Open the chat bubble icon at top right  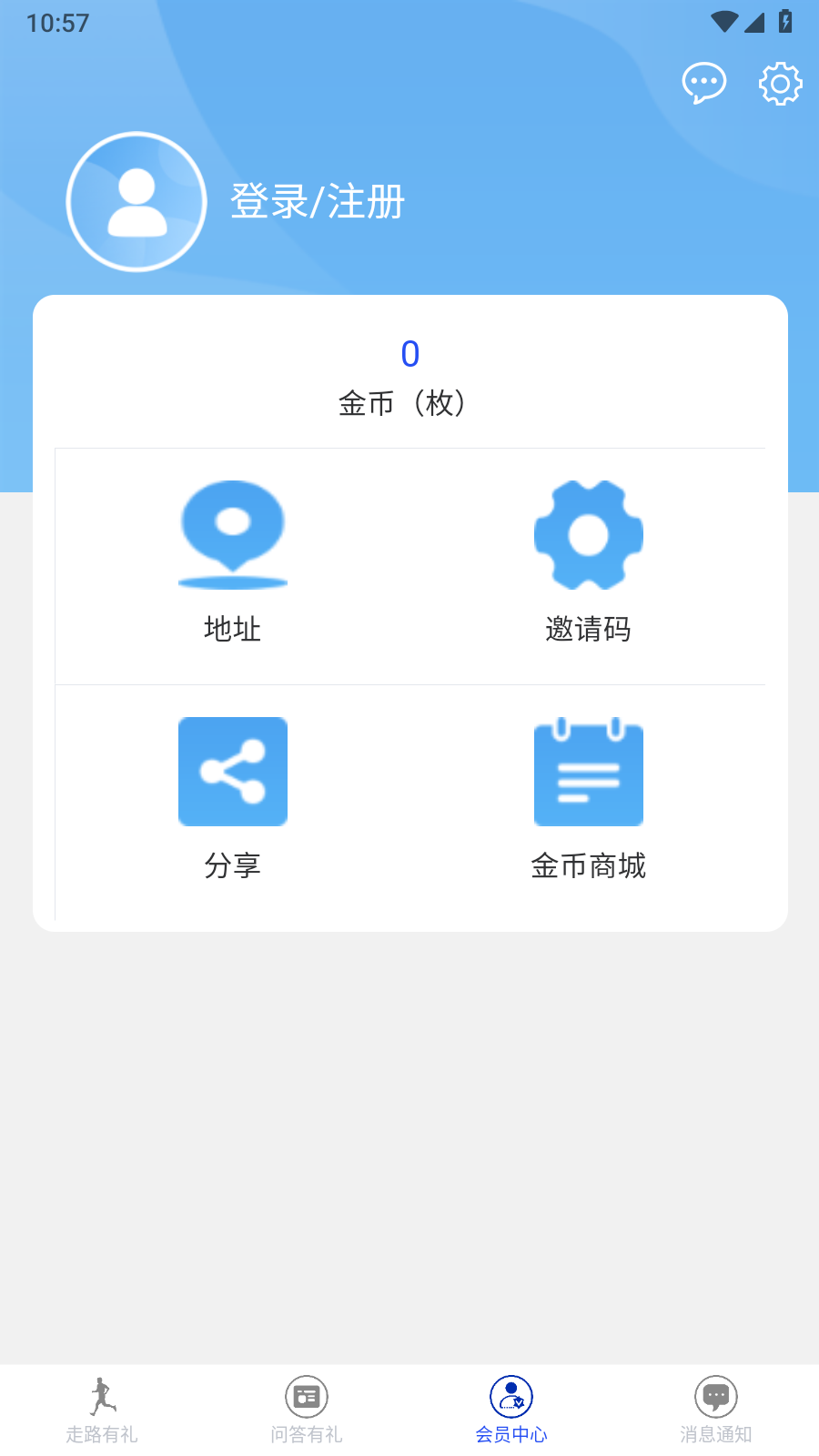coord(704,83)
